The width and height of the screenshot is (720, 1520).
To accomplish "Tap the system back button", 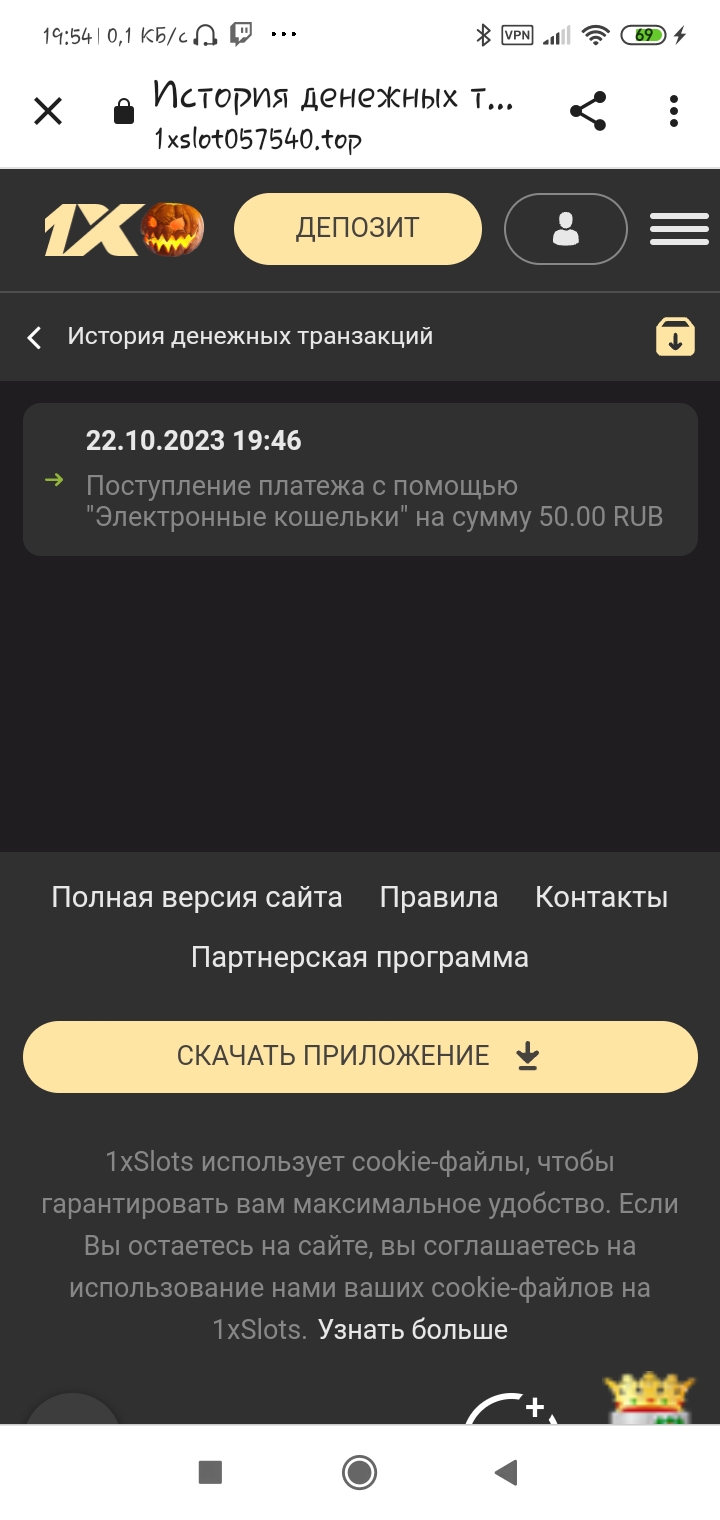I will coord(507,1472).
